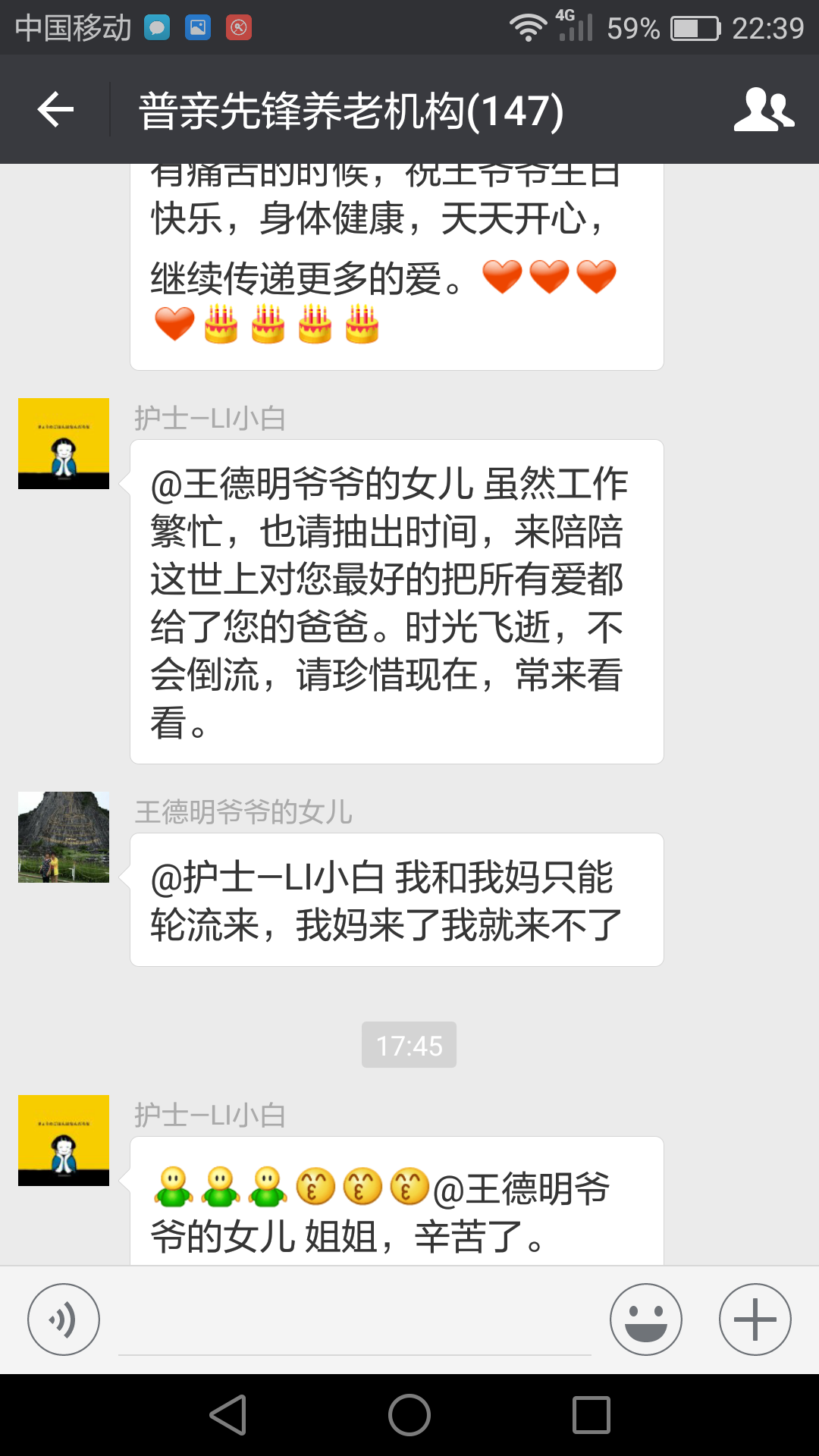Tap 护士-LI小白 avatar beside 辛苦了 message

64,1141
